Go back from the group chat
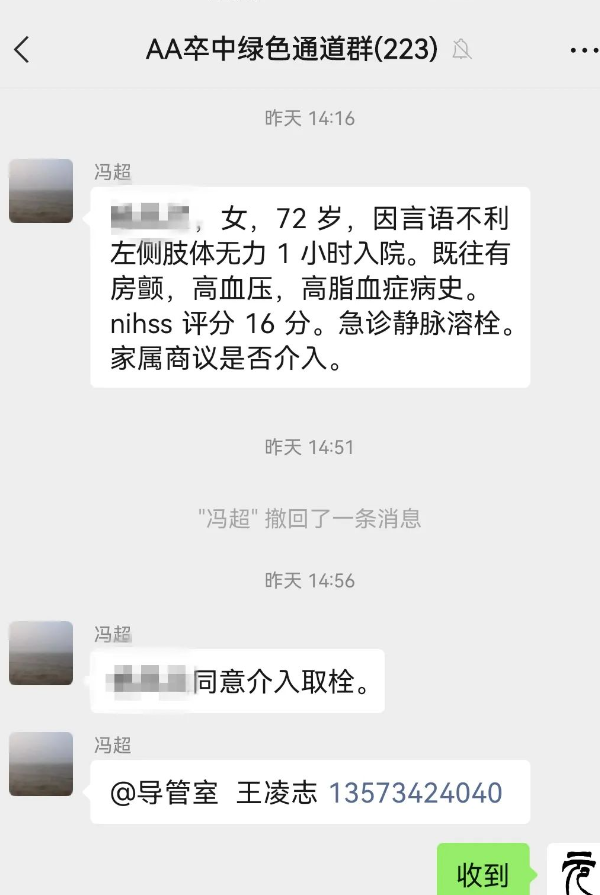This screenshot has height=895, width=600. click(22, 49)
